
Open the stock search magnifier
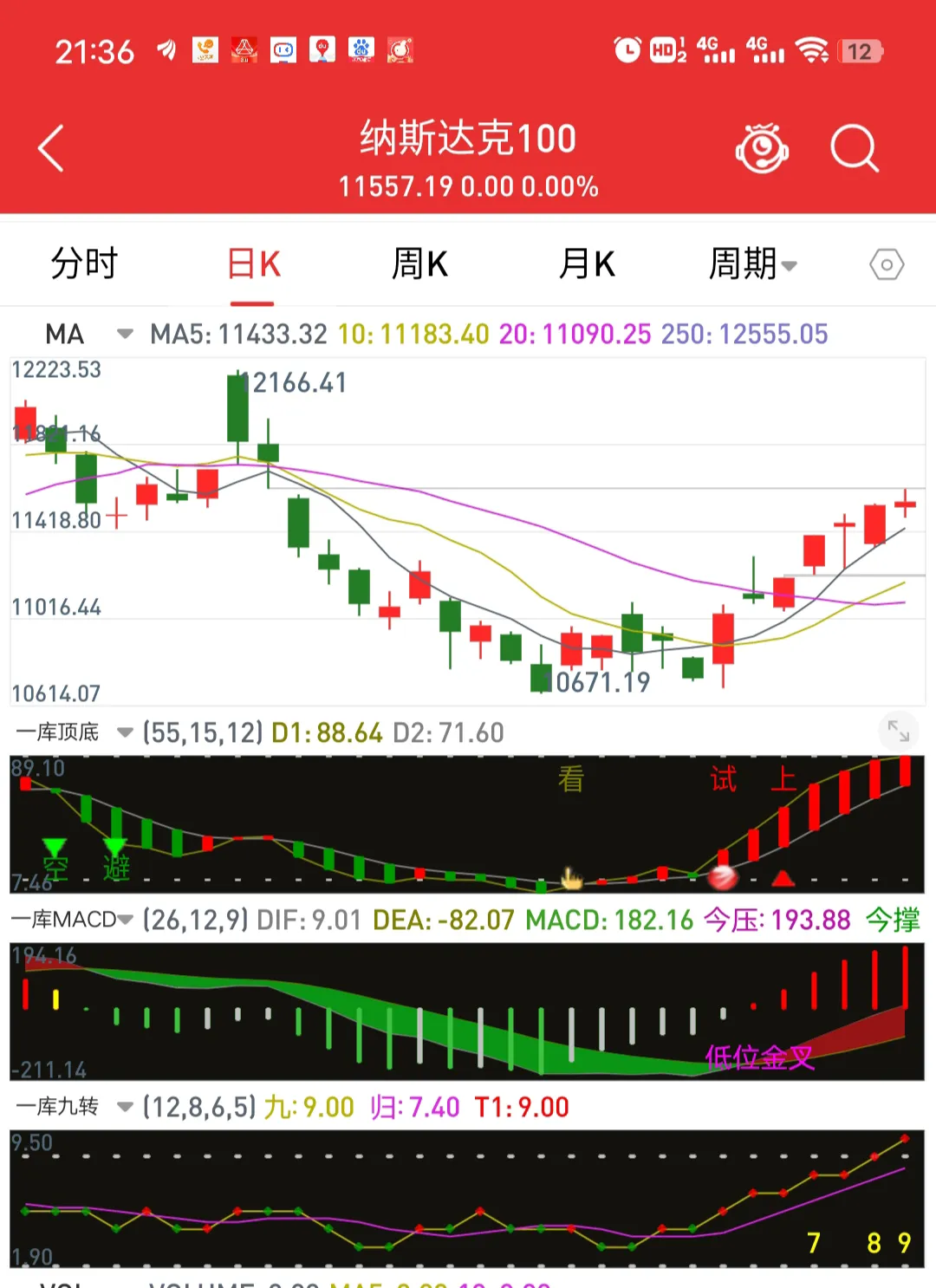coord(855,149)
